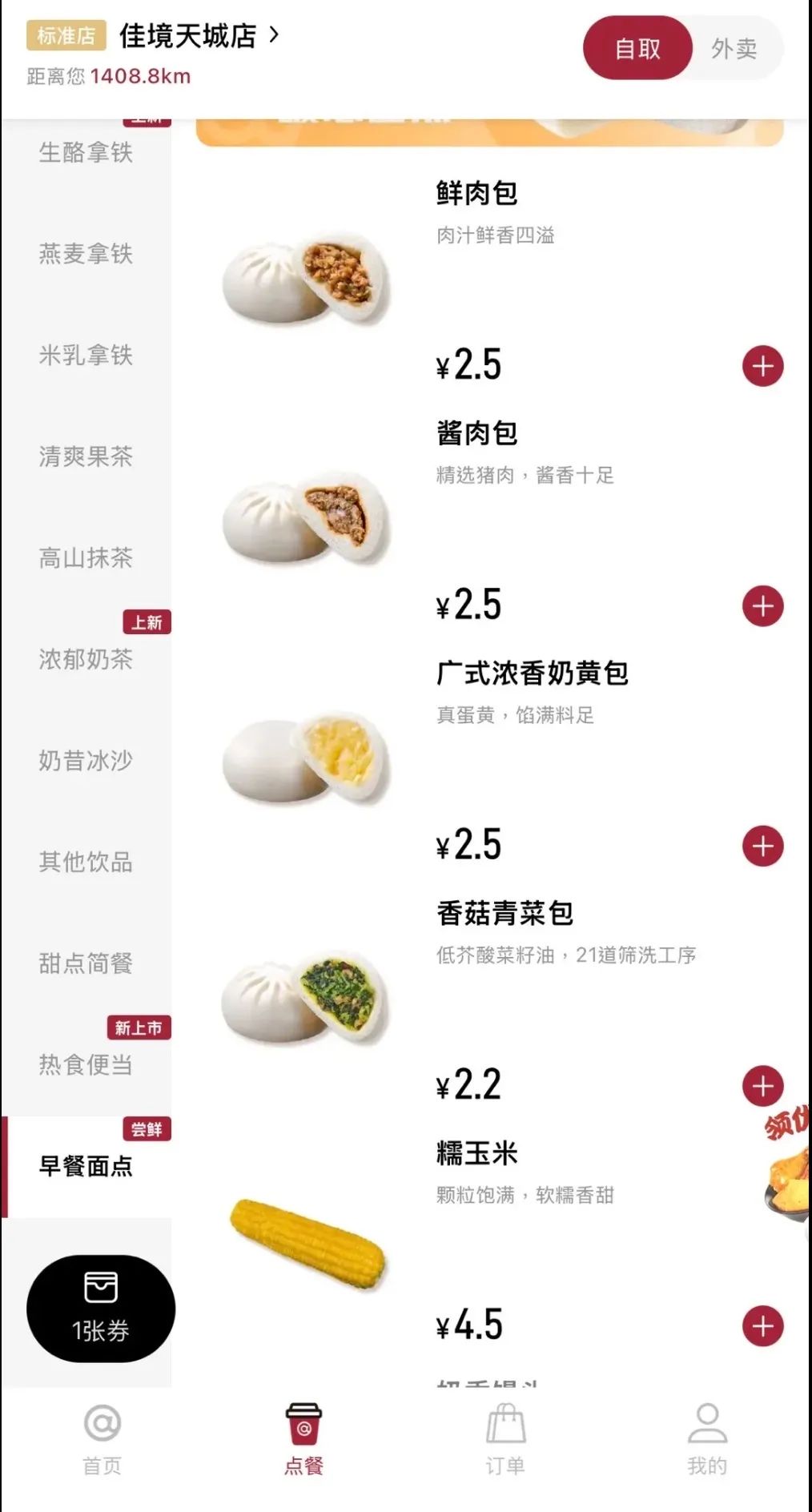Go to 首页 home tab

click(x=102, y=1439)
